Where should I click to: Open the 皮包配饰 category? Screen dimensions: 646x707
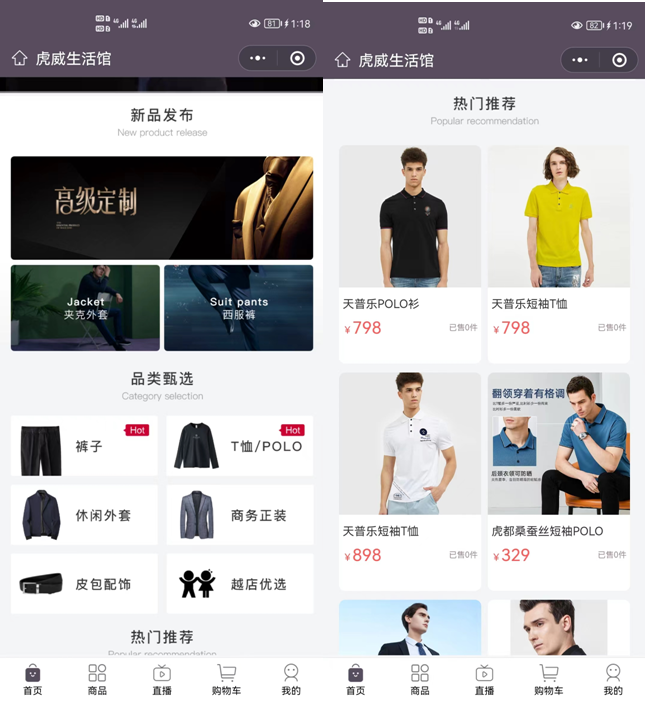84,584
